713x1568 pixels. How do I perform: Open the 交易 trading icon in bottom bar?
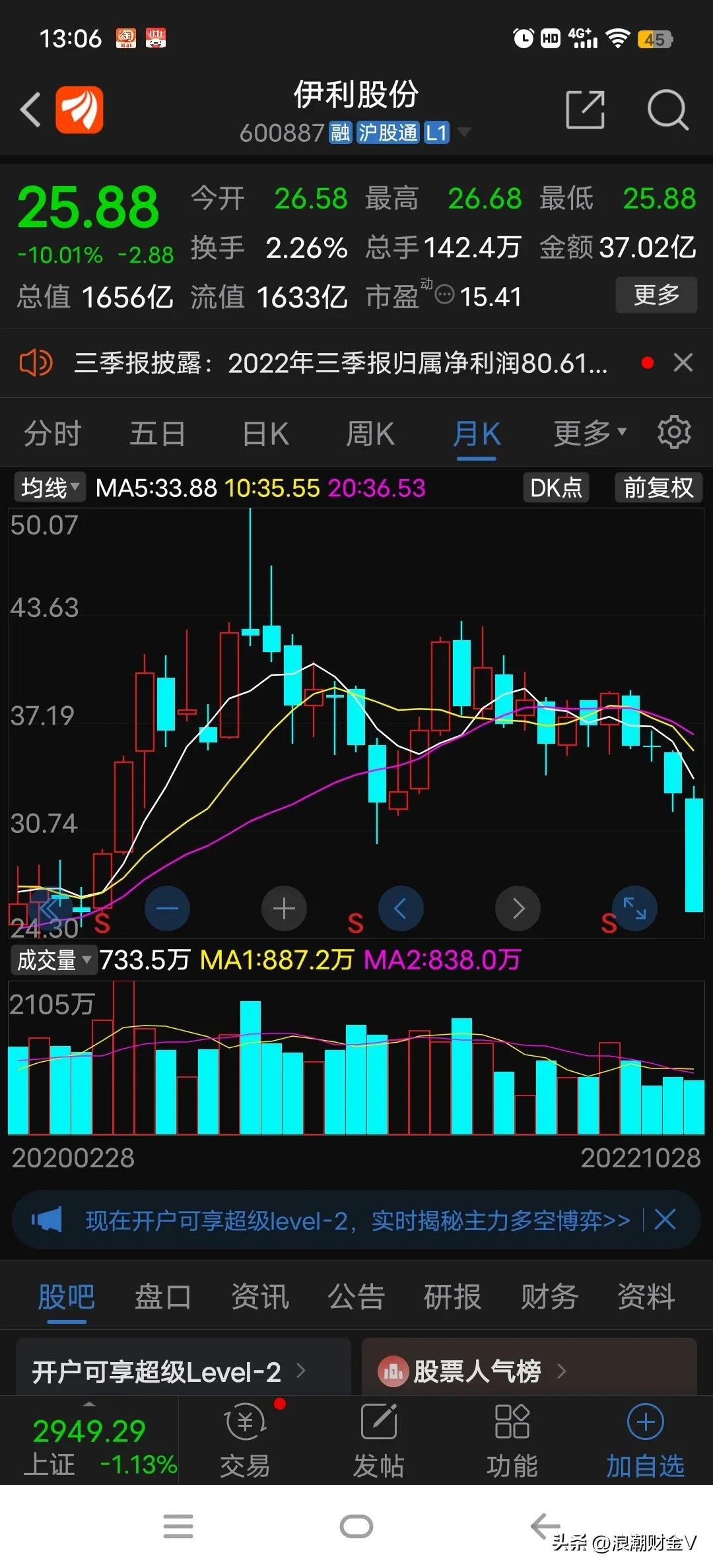[244, 1439]
